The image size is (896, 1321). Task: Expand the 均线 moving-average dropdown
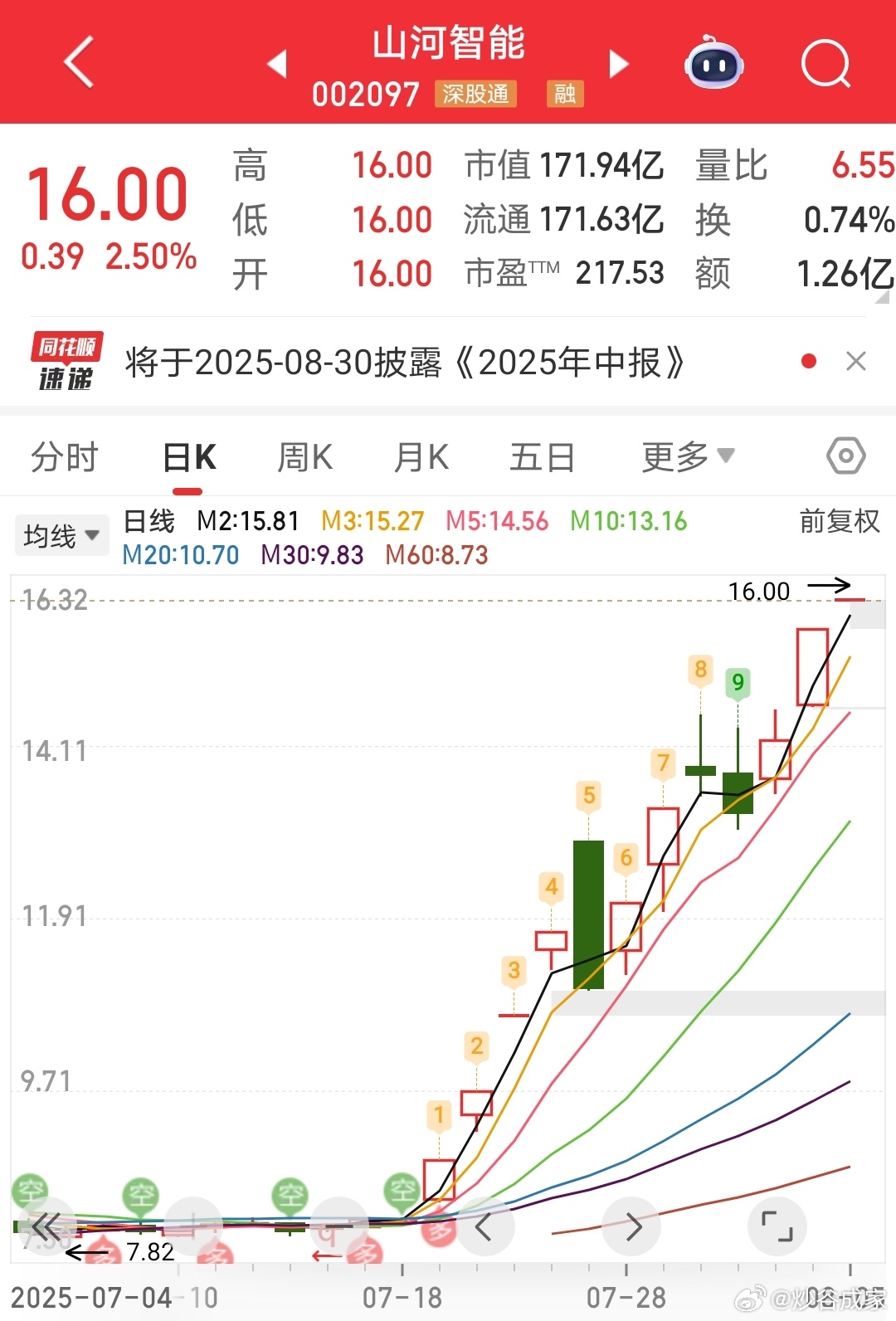61,535
